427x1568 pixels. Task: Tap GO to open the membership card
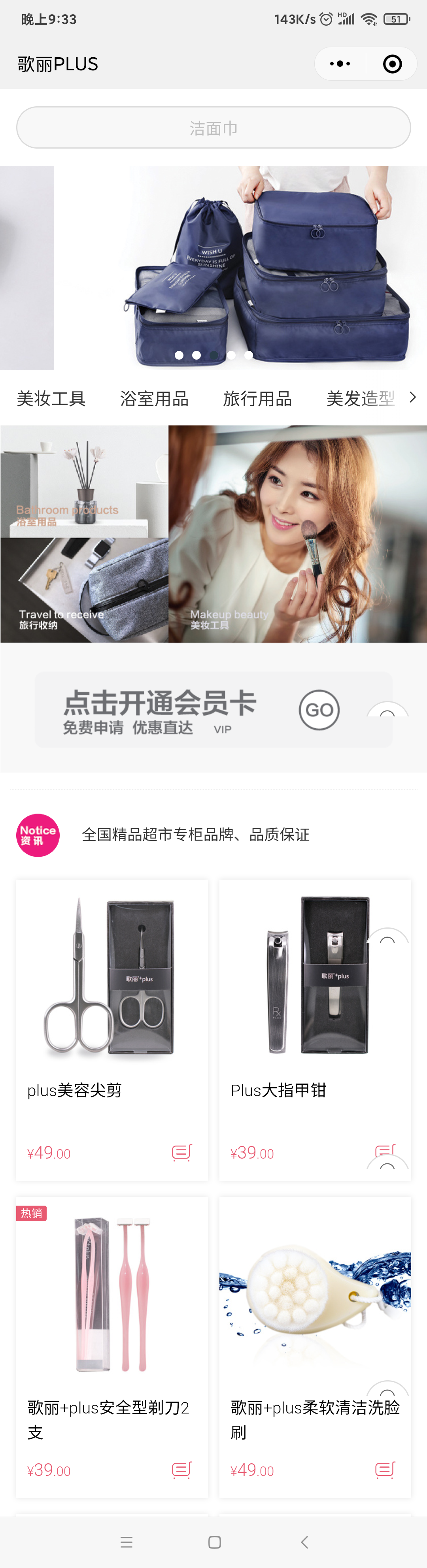[319, 710]
